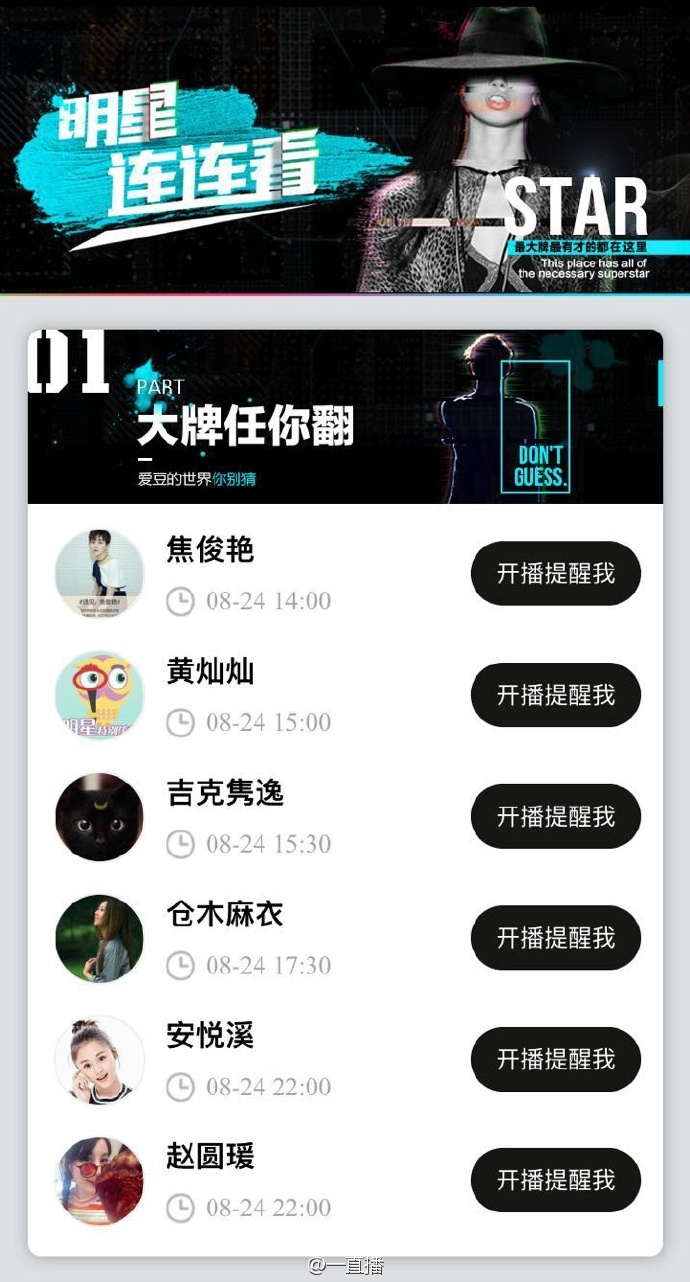This screenshot has height=1282, width=690.
Task: Open 焦俊艳's avatar
Action: [99, 574]
